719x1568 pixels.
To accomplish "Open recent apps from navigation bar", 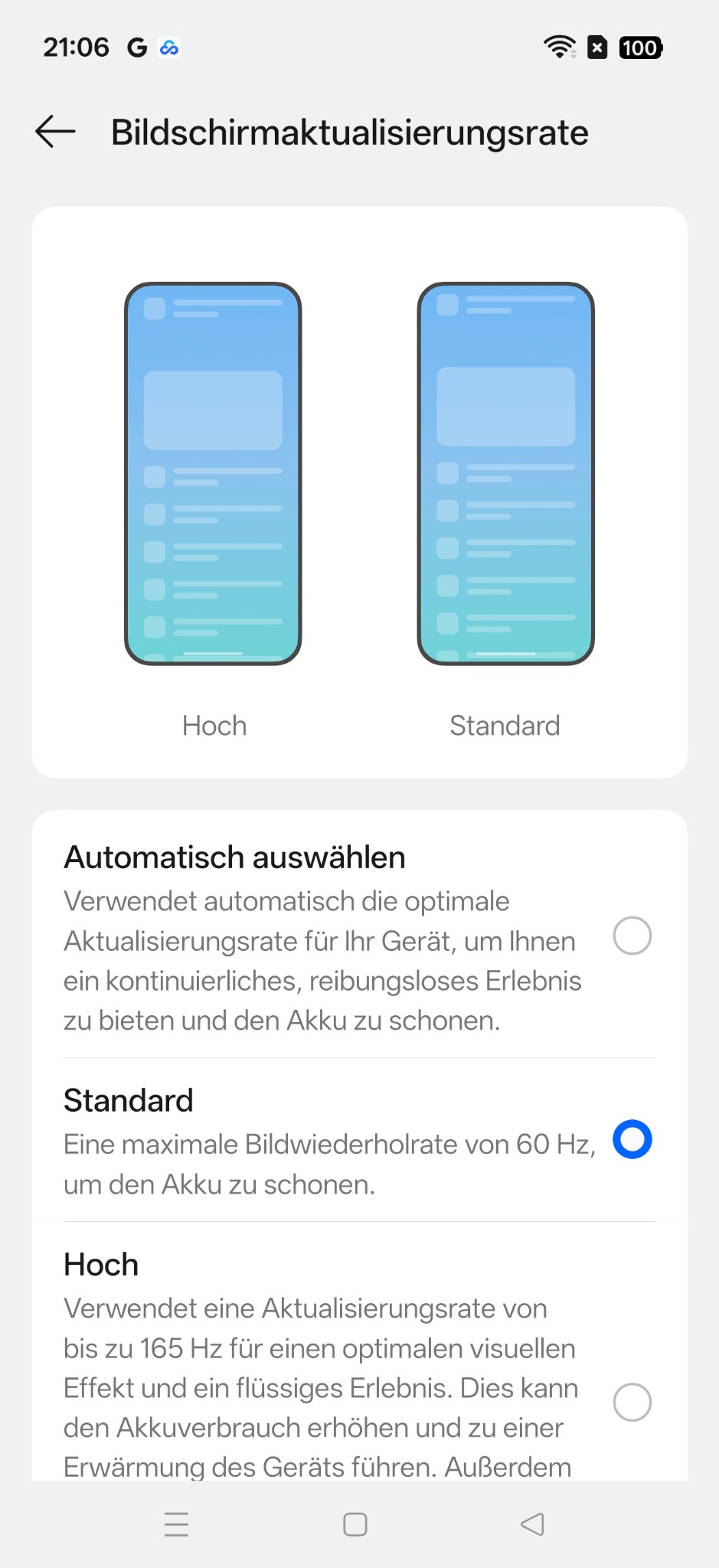I will [x=176, y=1524].
